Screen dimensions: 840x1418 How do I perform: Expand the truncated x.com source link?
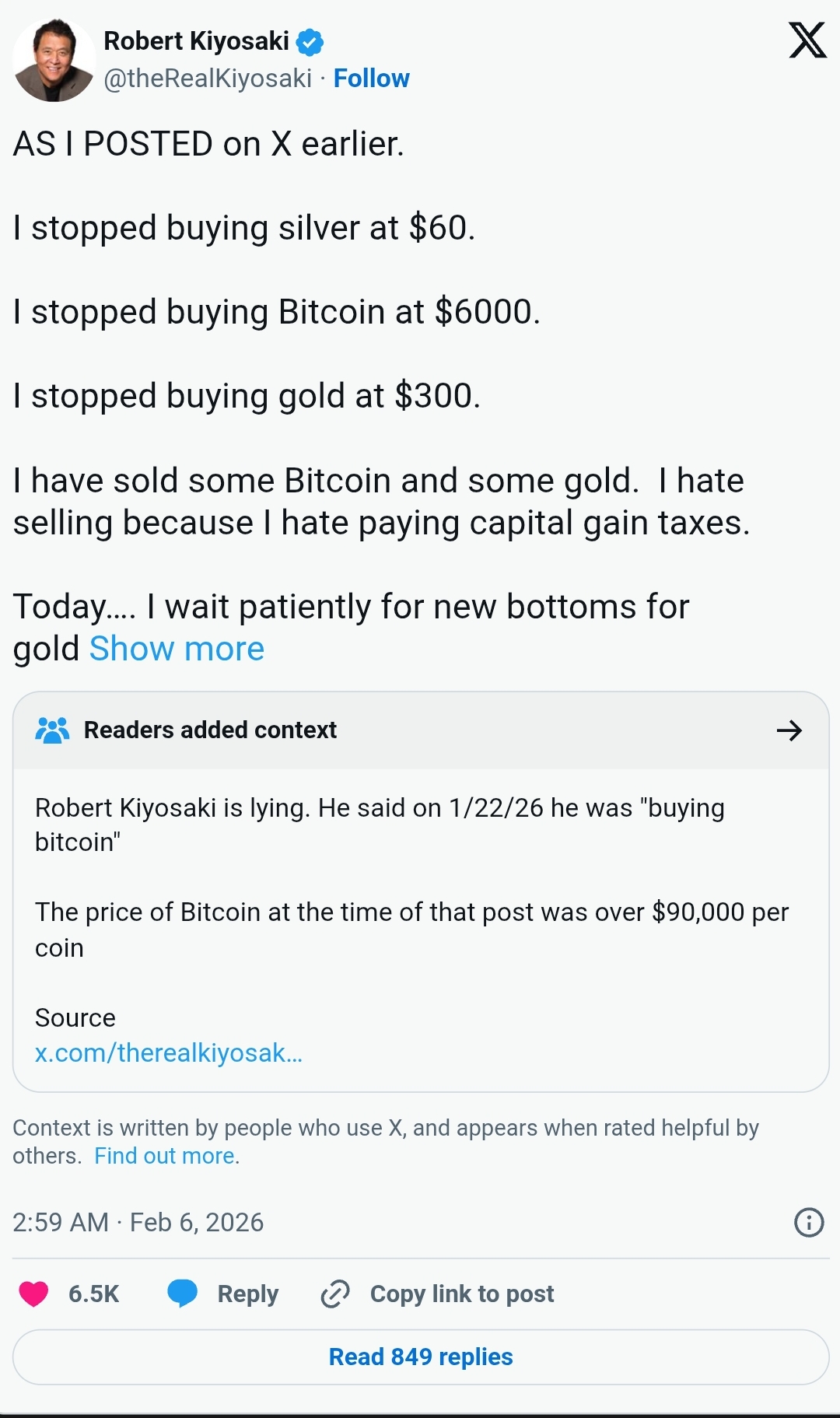[170, 1052]
